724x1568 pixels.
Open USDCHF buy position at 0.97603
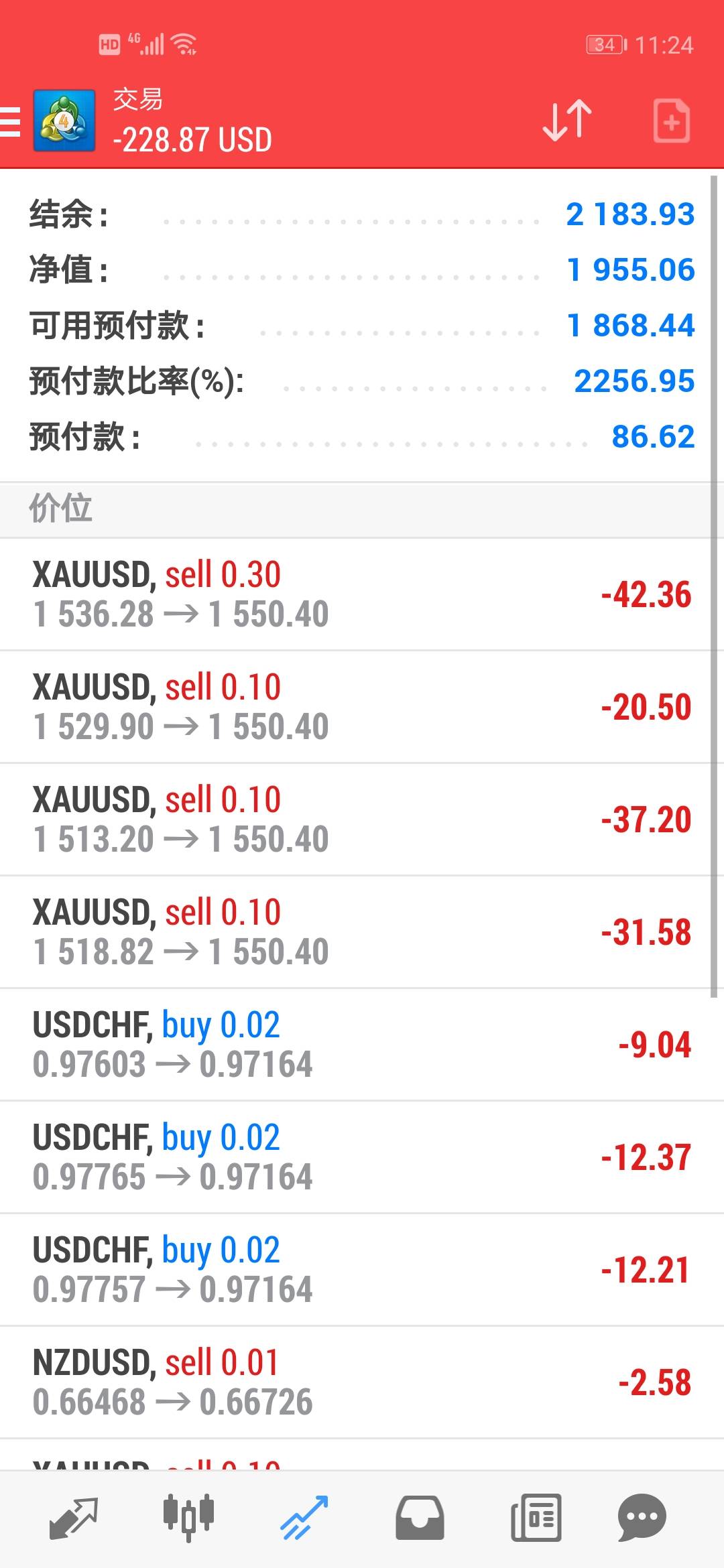362,1045
